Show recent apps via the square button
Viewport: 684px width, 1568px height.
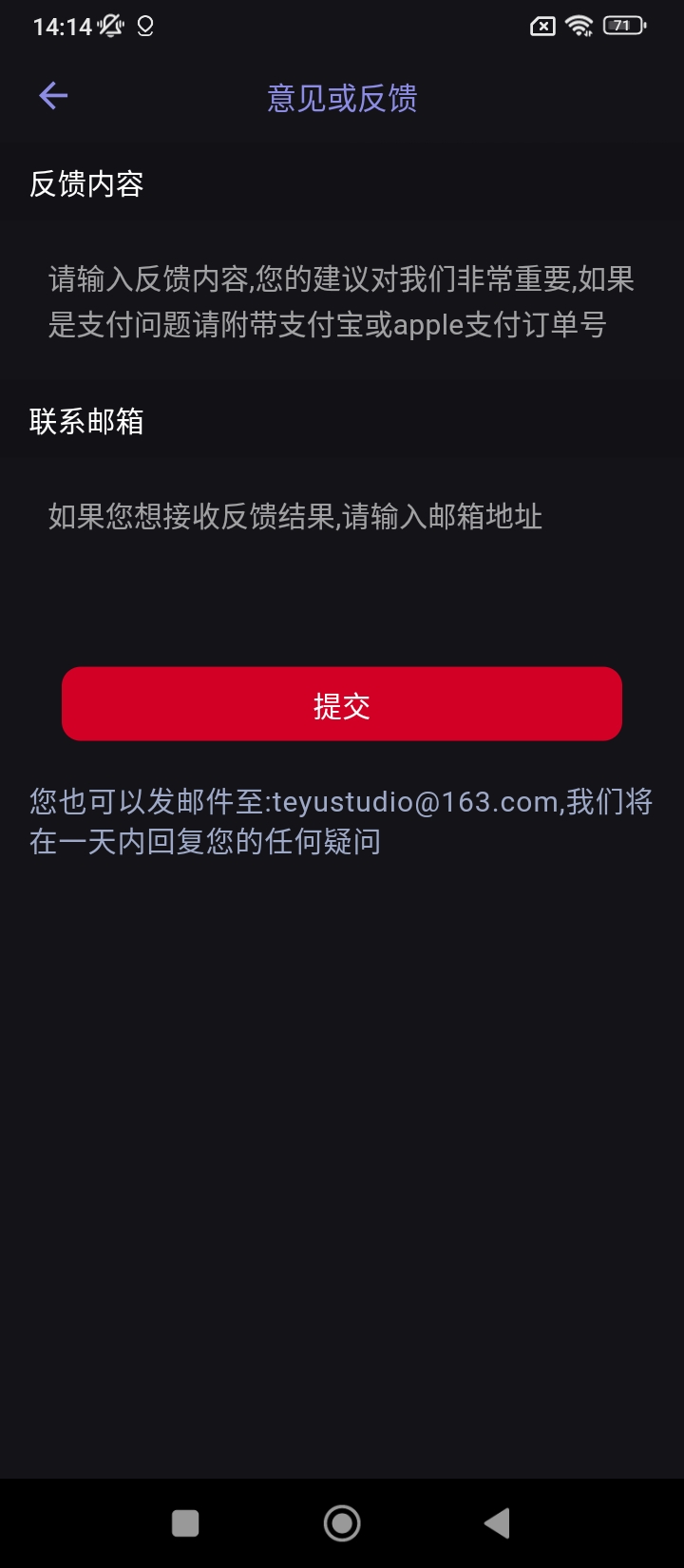tap(185, 1523)
